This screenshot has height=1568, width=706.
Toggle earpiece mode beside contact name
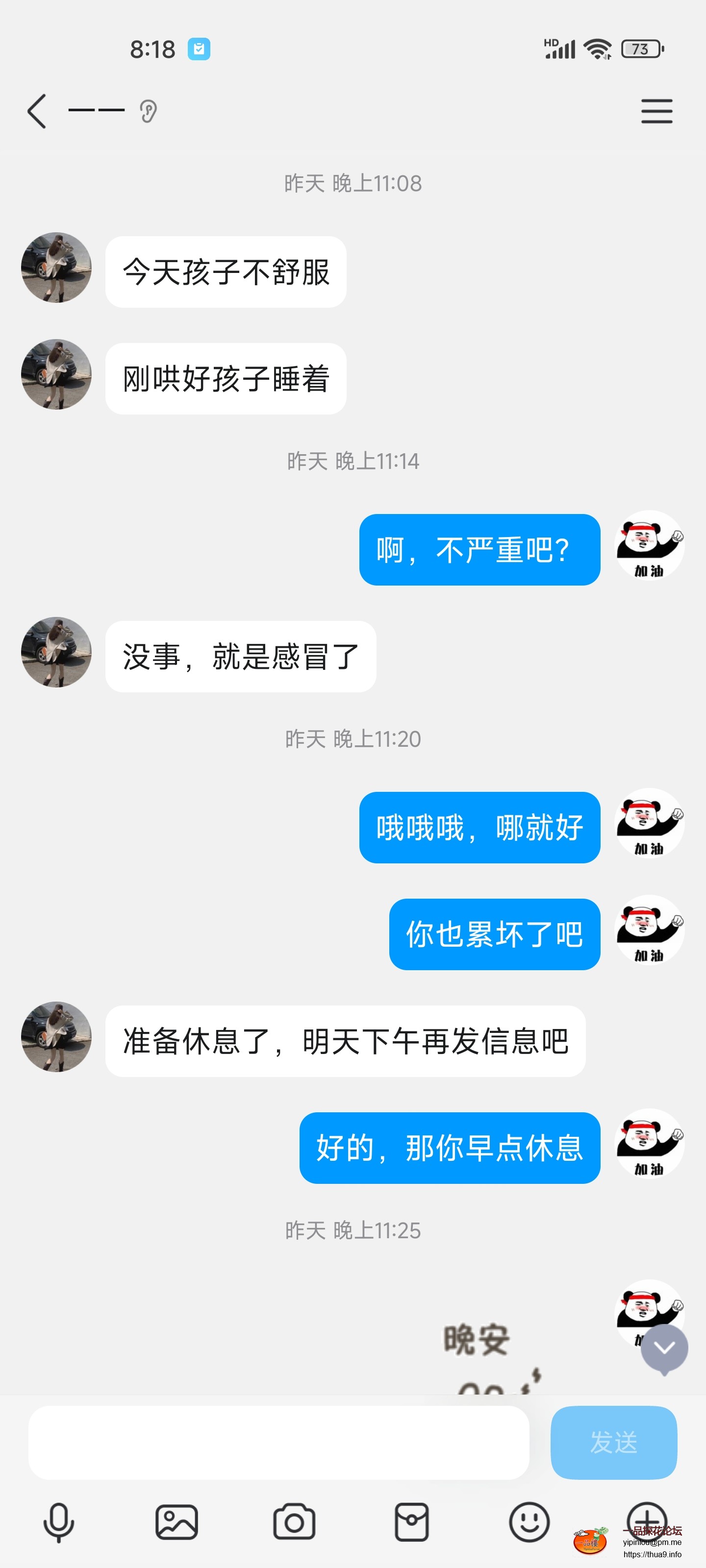tap(148, 111)
